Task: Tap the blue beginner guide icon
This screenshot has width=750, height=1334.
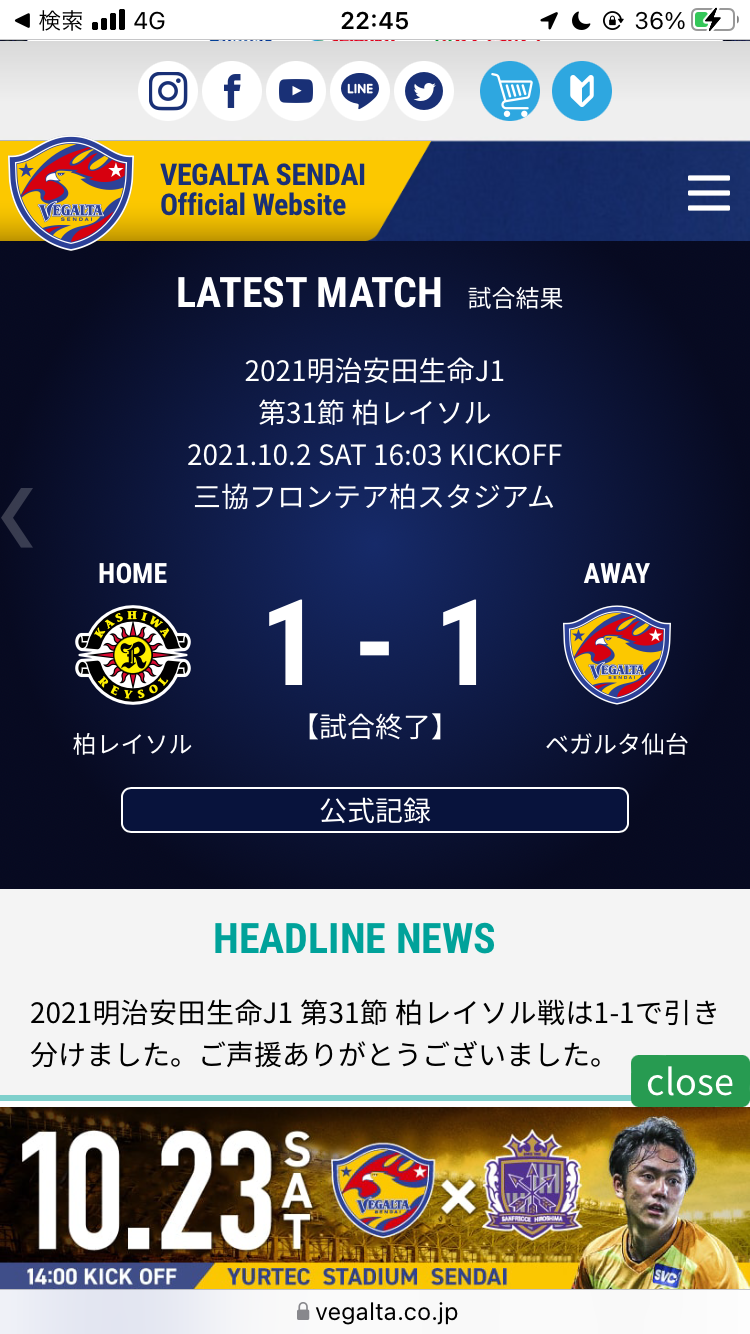Action: pos(582,92)
